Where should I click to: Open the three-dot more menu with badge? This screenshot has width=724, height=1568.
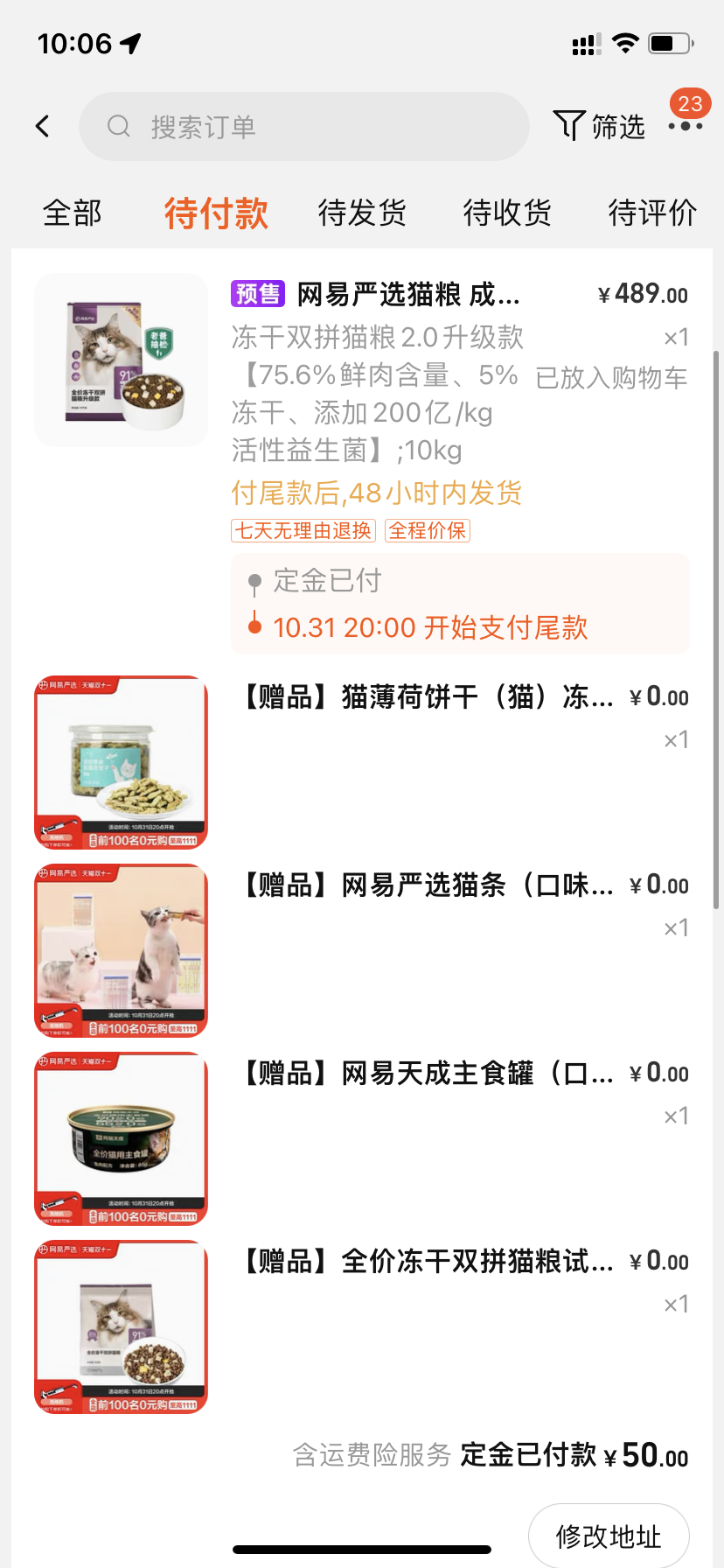(686, 122)
